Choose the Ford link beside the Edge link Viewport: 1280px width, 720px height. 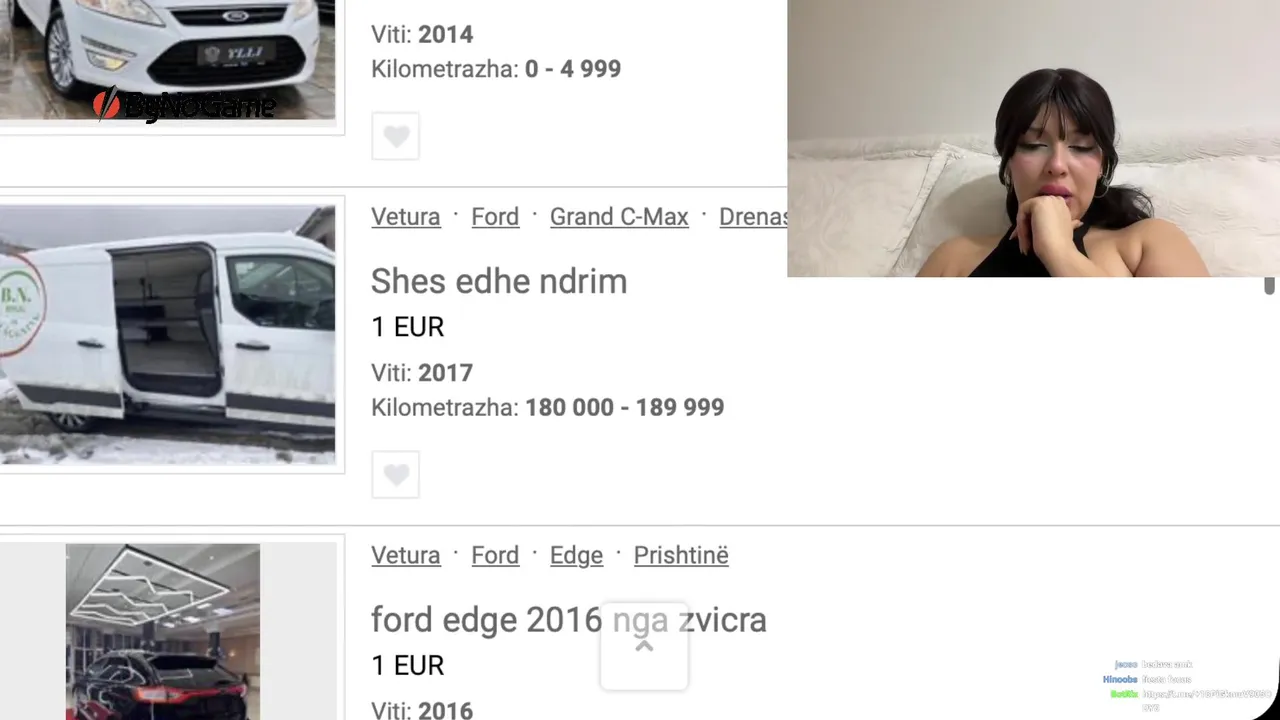pyautogui.click(x=495, y=555)
